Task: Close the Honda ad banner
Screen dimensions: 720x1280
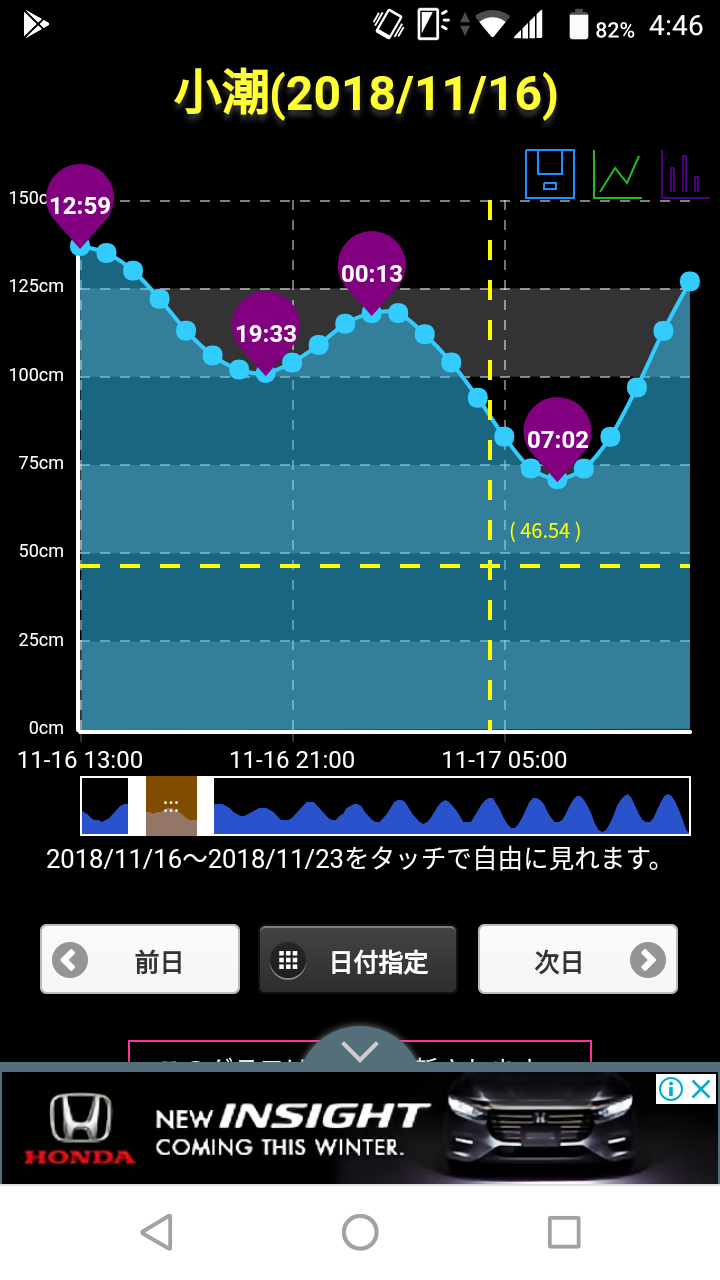Action: (703, 1089)
